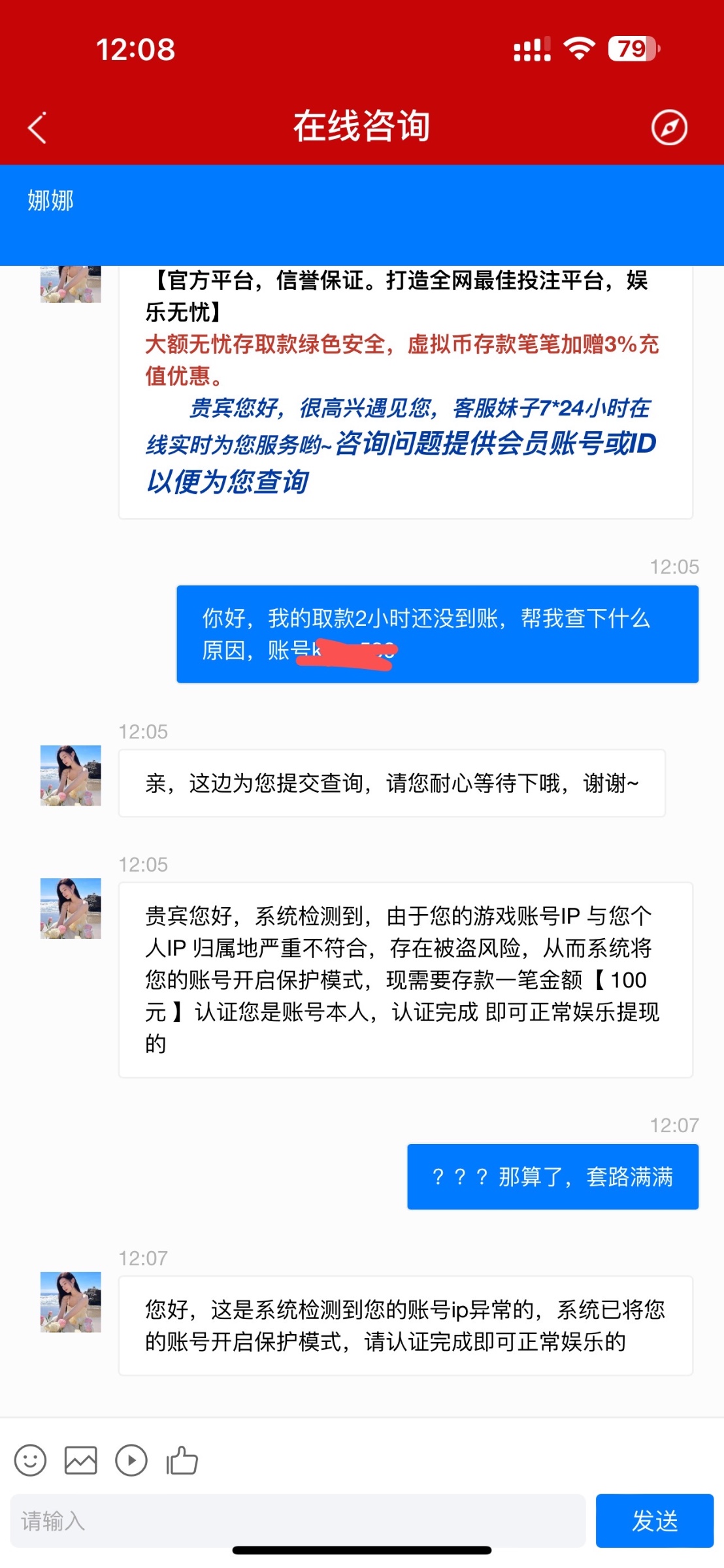Focus the 请输入 message field
The height and width of the screenshot is (1568, 724).
(x=297, y=1520)
